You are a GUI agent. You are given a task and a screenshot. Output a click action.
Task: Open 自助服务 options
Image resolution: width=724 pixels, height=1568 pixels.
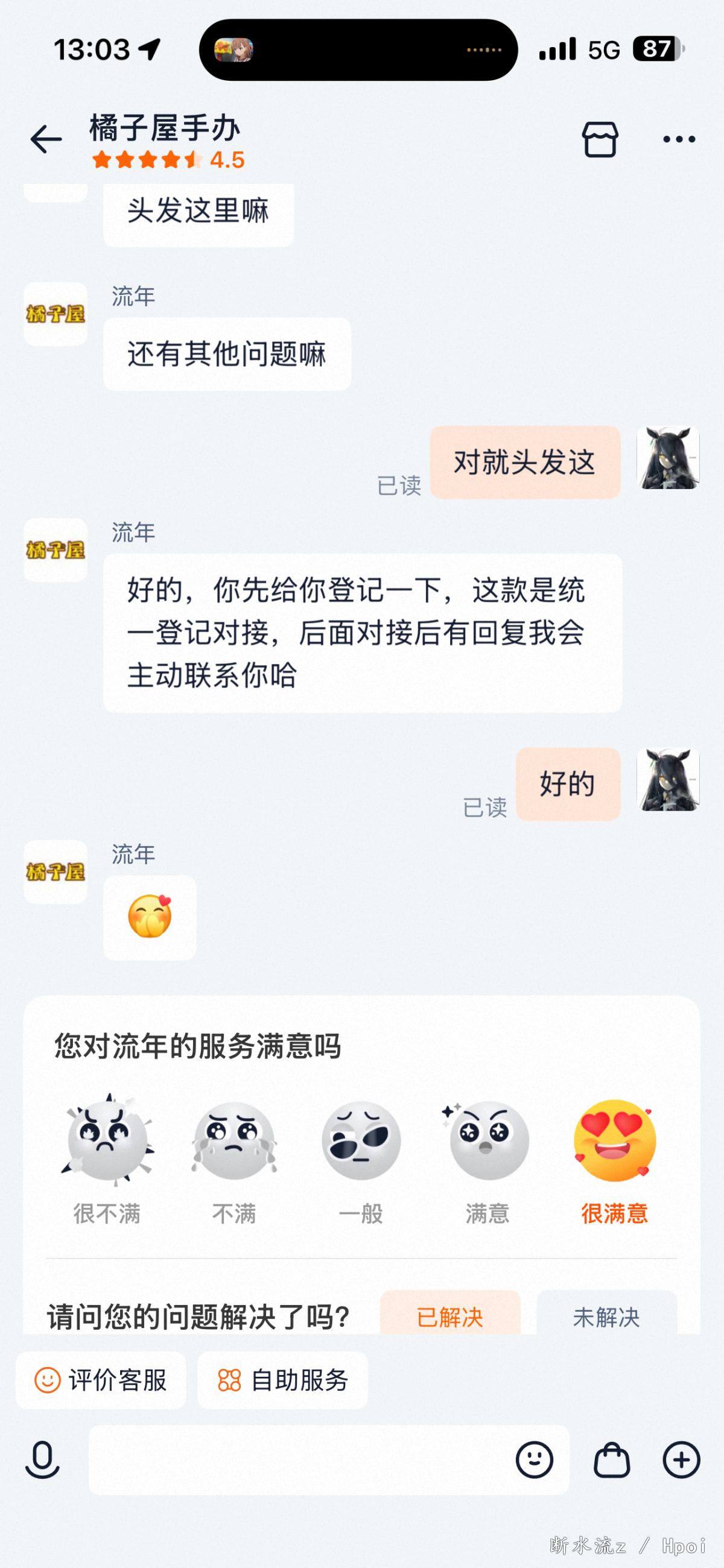coord(282,1380)
